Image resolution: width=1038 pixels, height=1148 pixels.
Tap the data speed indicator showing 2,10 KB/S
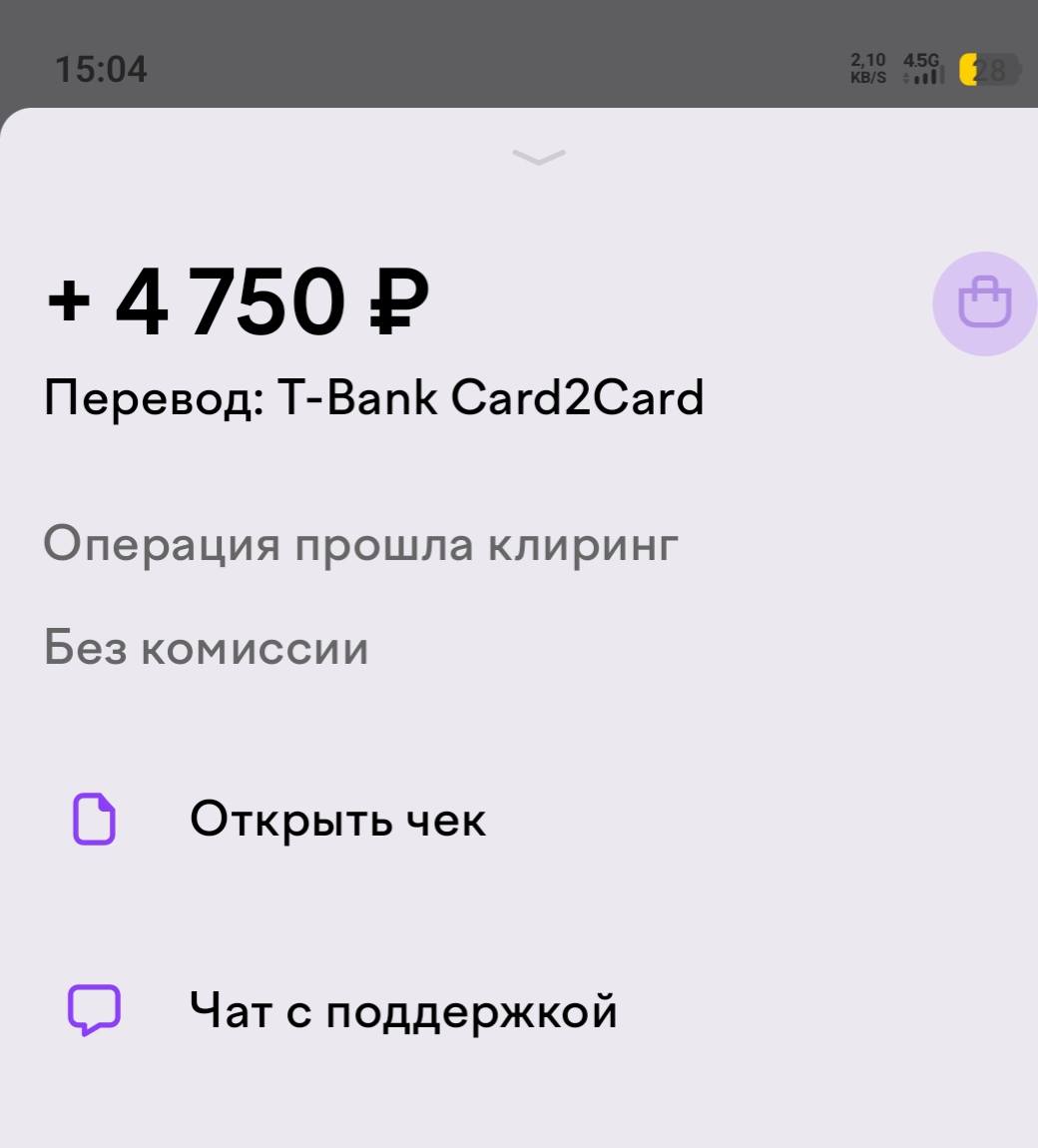coord(866,68)
